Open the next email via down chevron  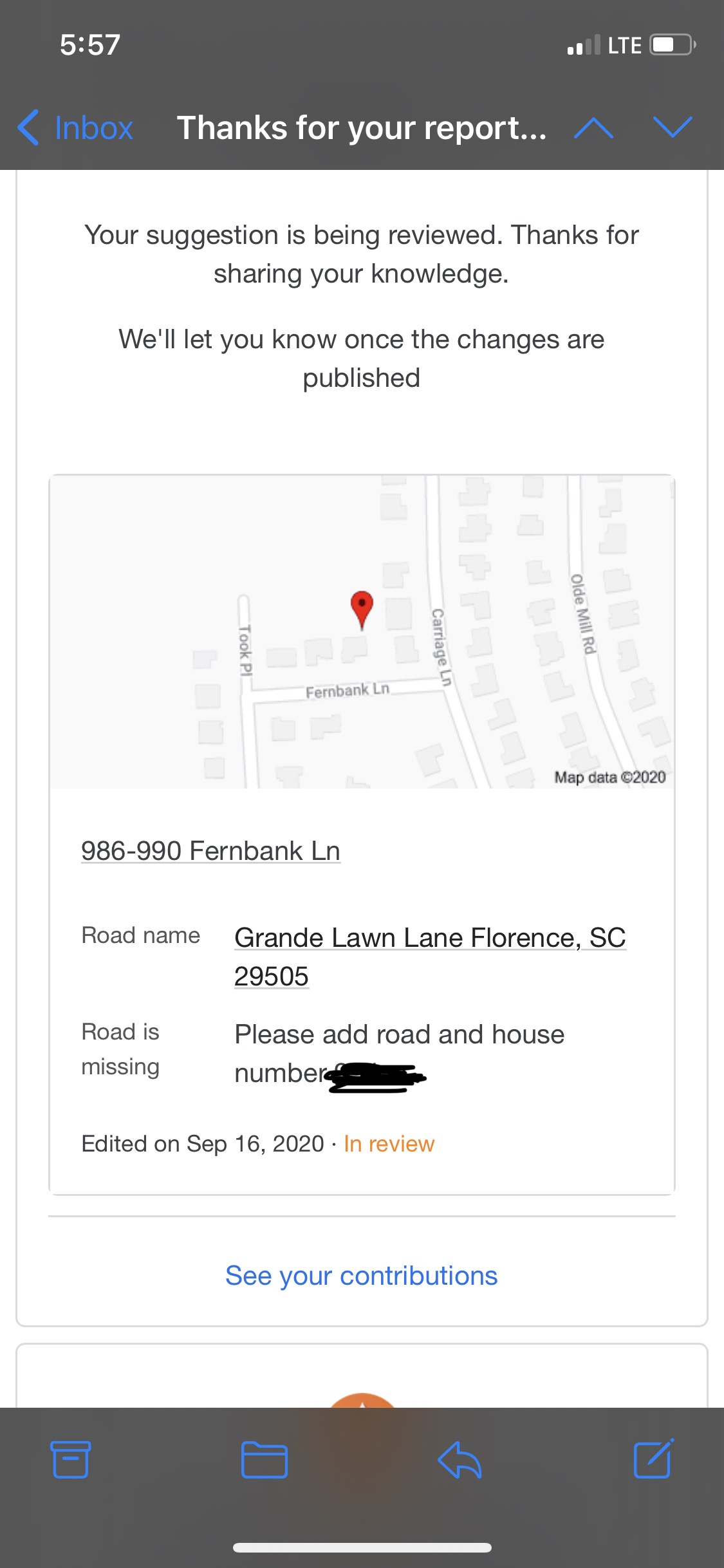coord(672,127)
